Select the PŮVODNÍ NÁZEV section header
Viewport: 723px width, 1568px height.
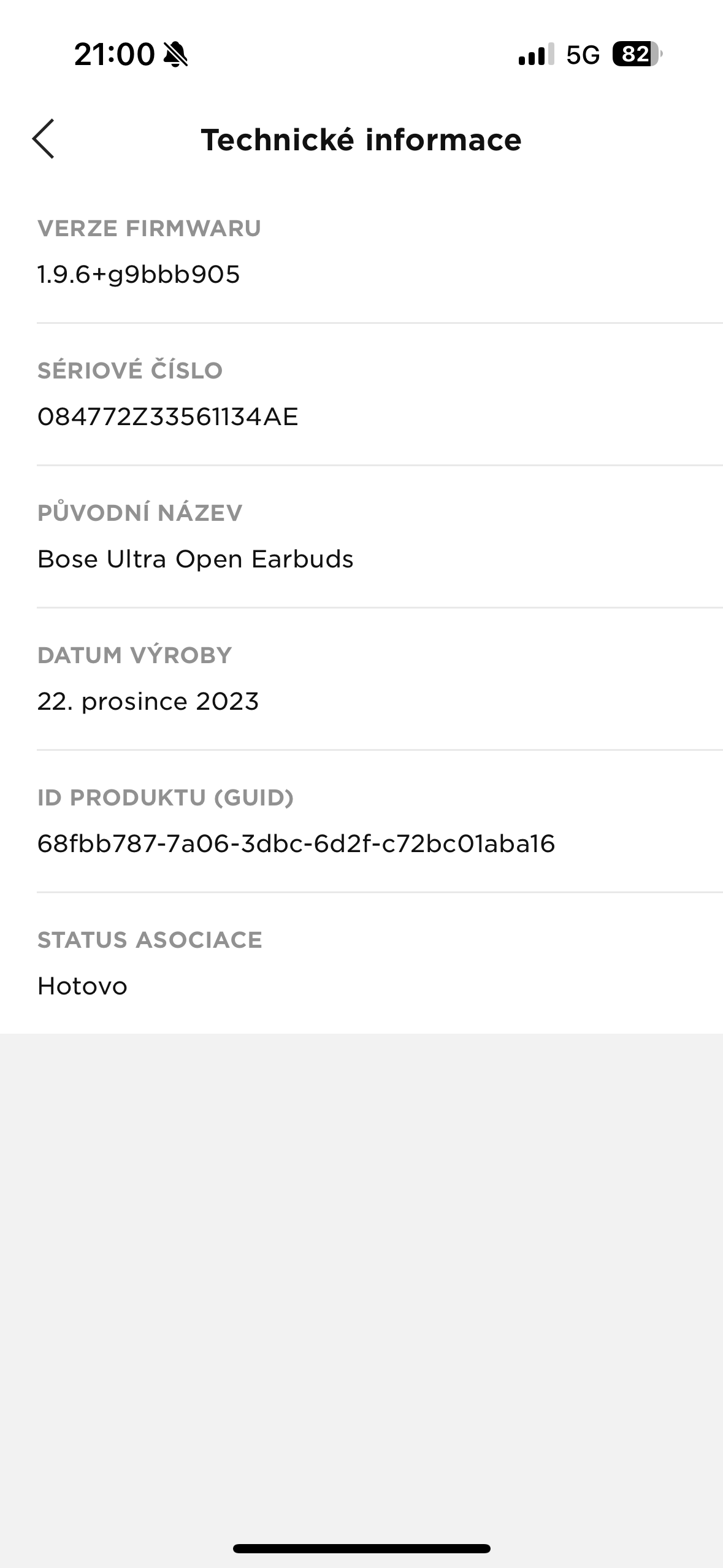pyautogui.click(x=139, y=512)
